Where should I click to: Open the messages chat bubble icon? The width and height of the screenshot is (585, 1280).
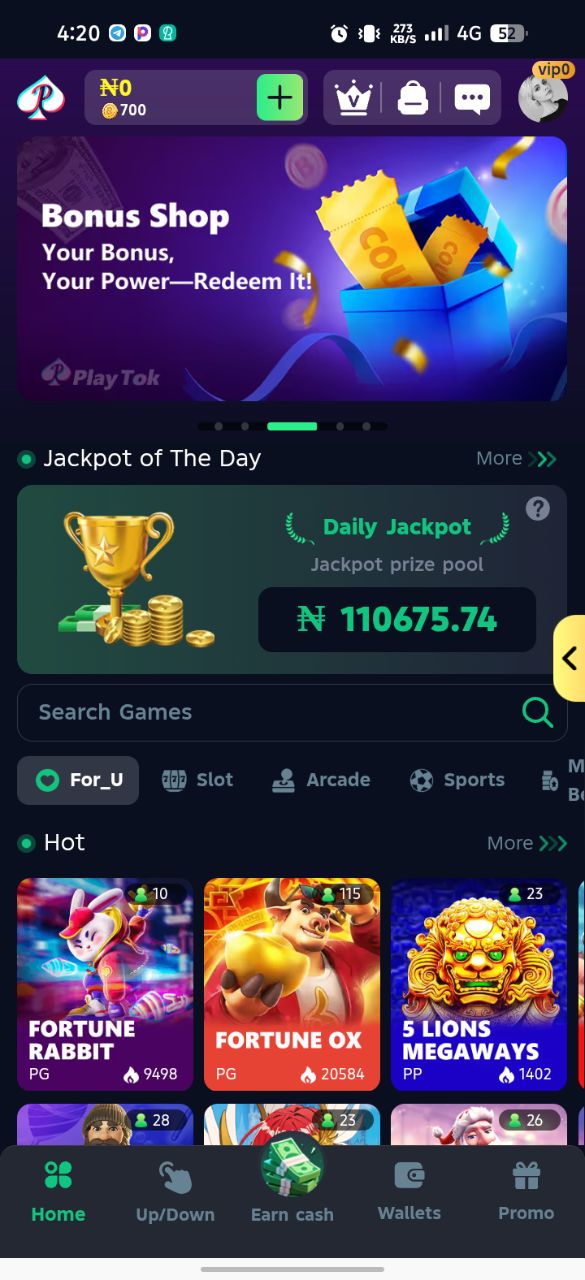pyautogui.click(x=472, y=98)
